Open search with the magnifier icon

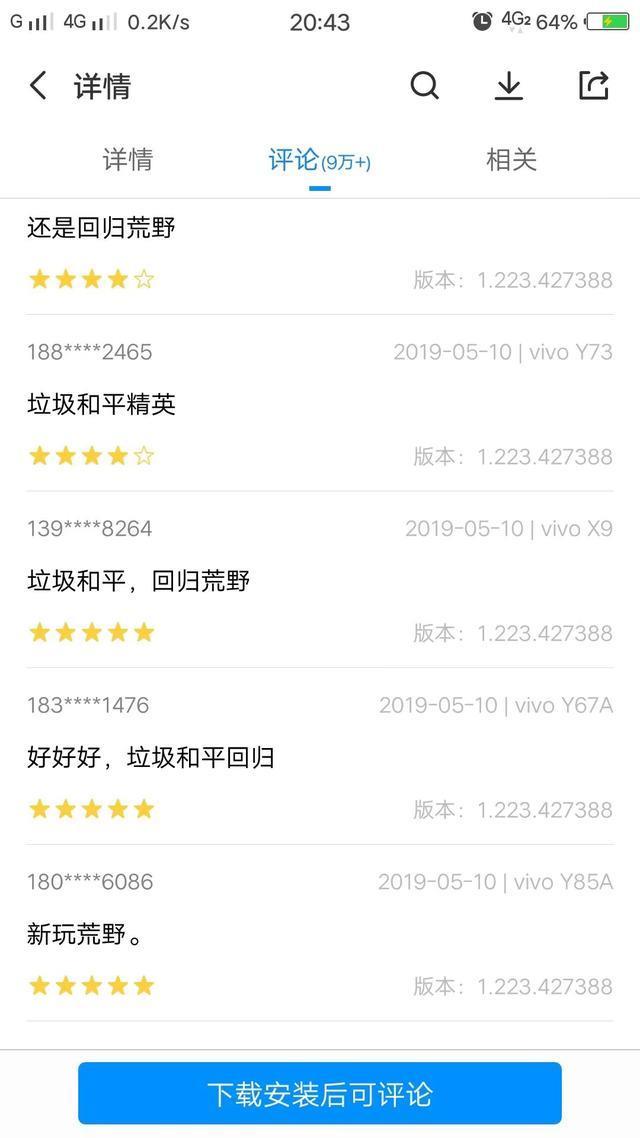point(425,86)
